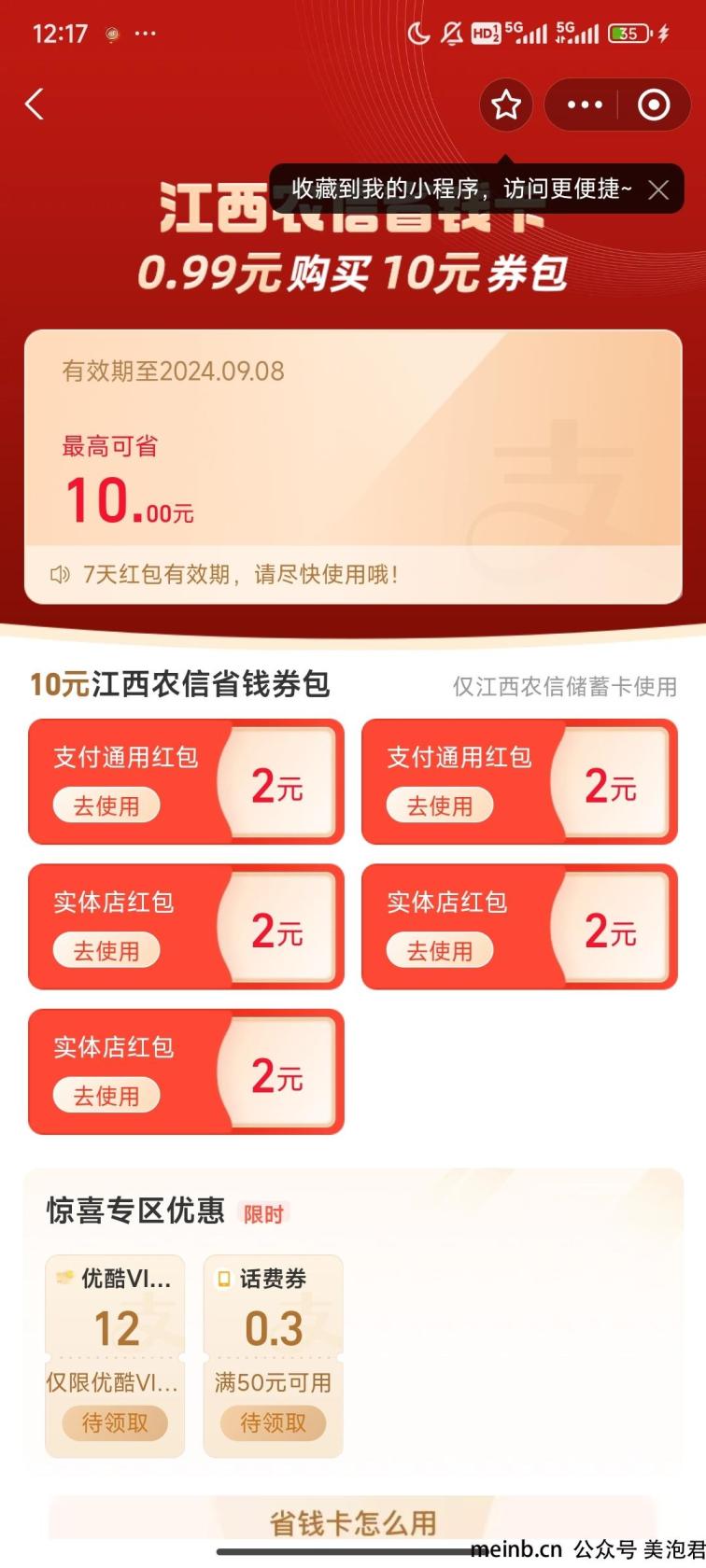Claim the 话费券 0.3 coupon via 待领取

coord(273,1423)
